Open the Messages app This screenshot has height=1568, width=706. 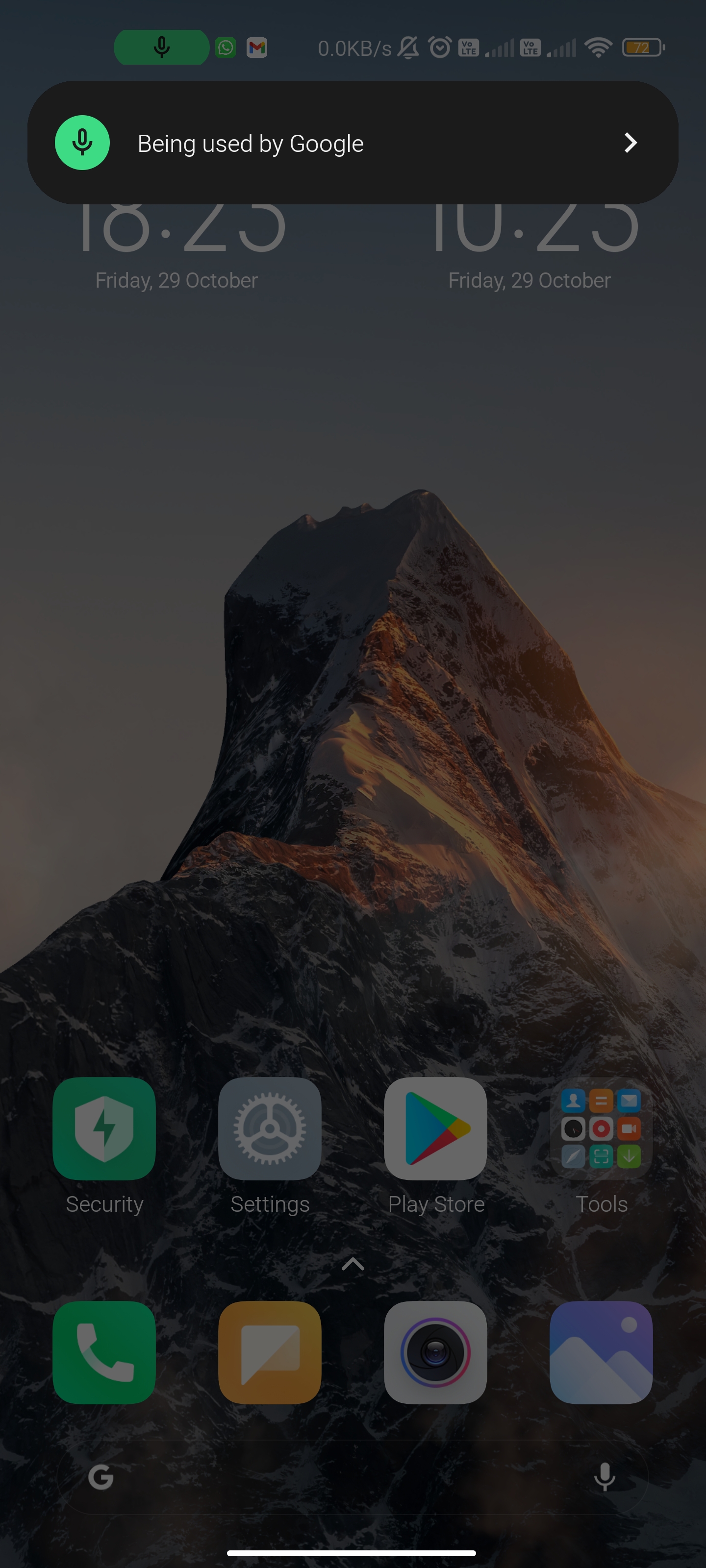[x=270, y=1352]
